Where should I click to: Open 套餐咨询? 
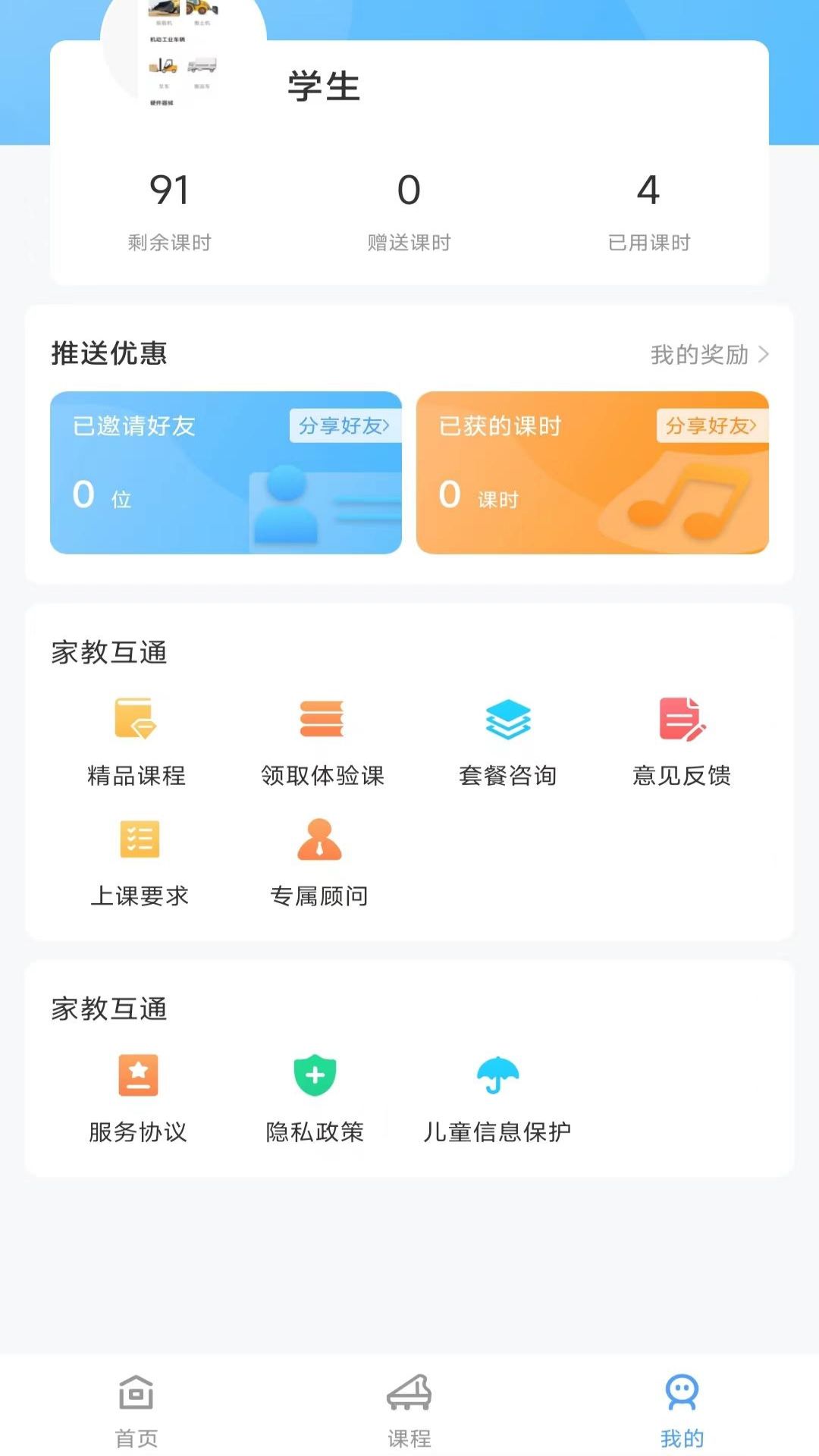click(x=508, y=741)
